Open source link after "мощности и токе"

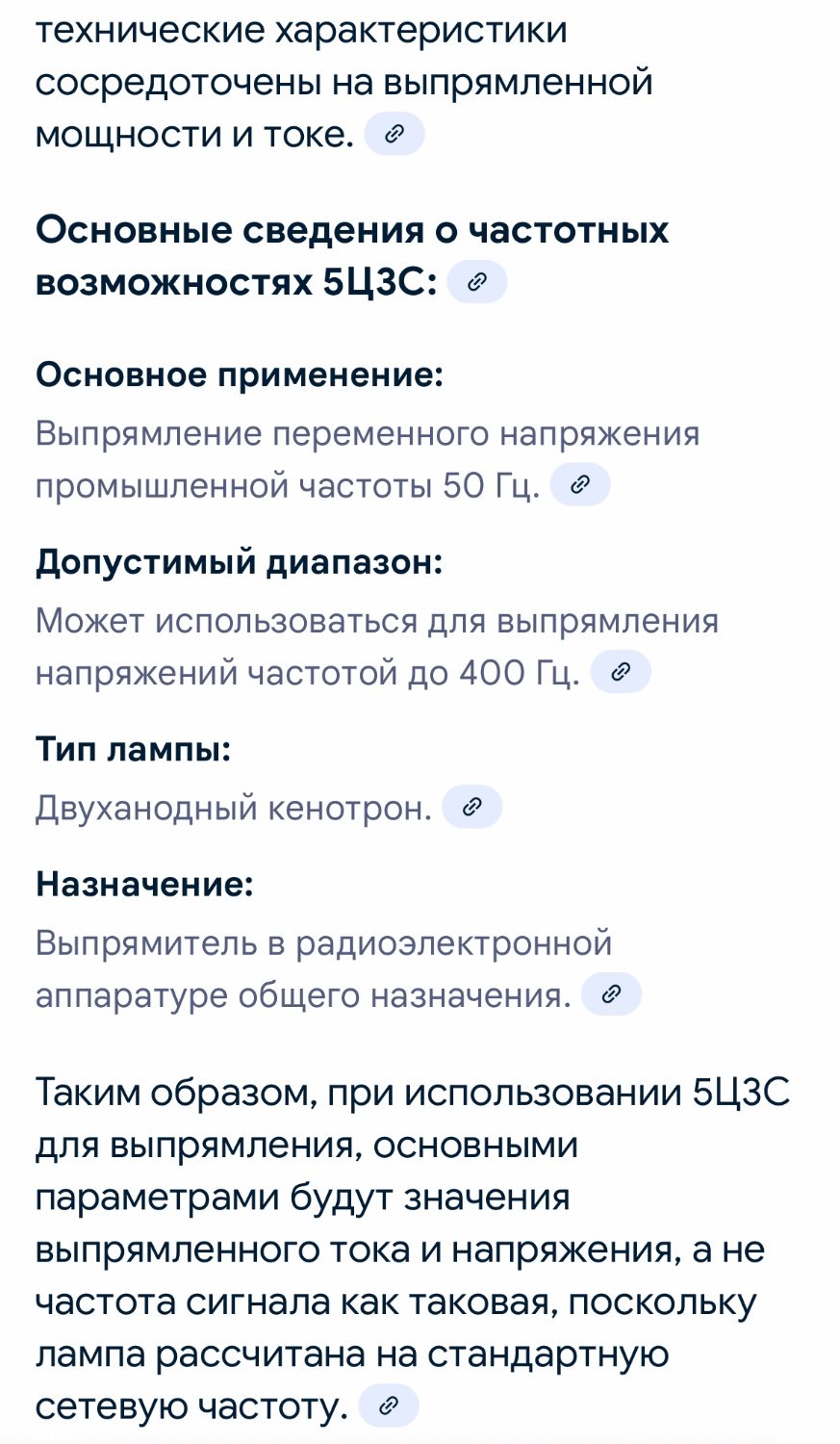(x=394, y=135)
